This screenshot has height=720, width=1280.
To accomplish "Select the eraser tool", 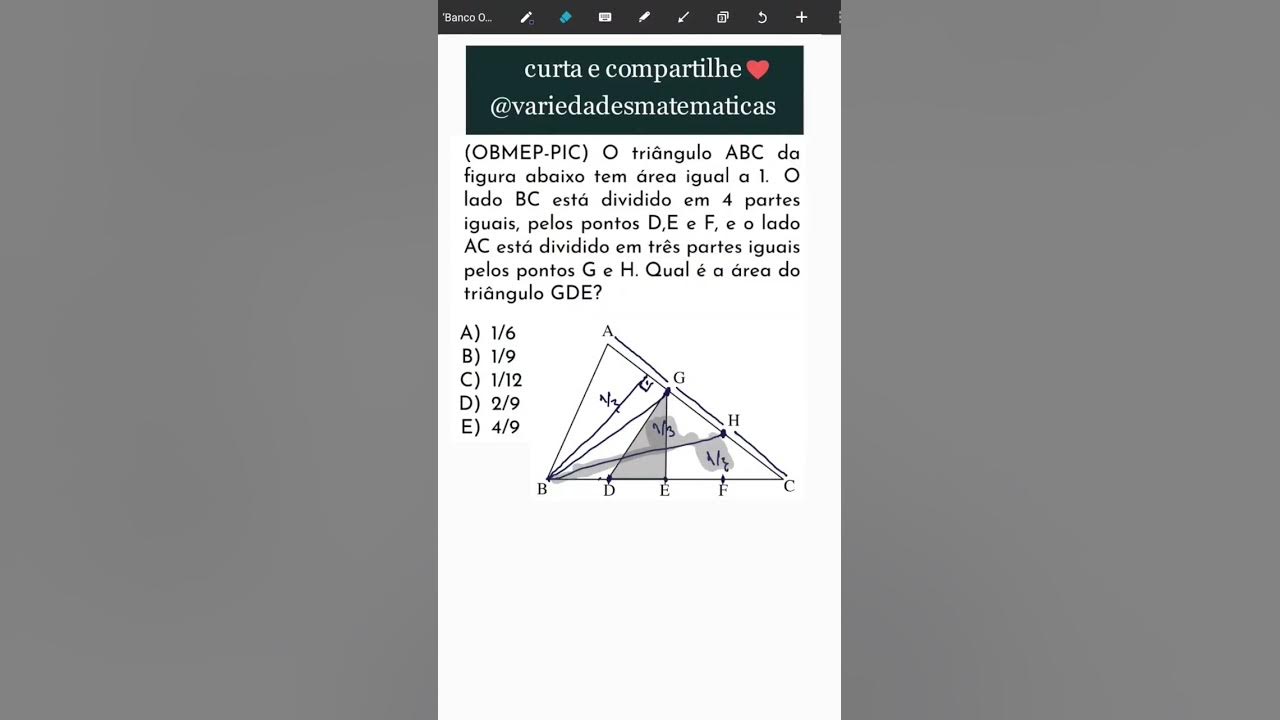I will tap(565, 17).
